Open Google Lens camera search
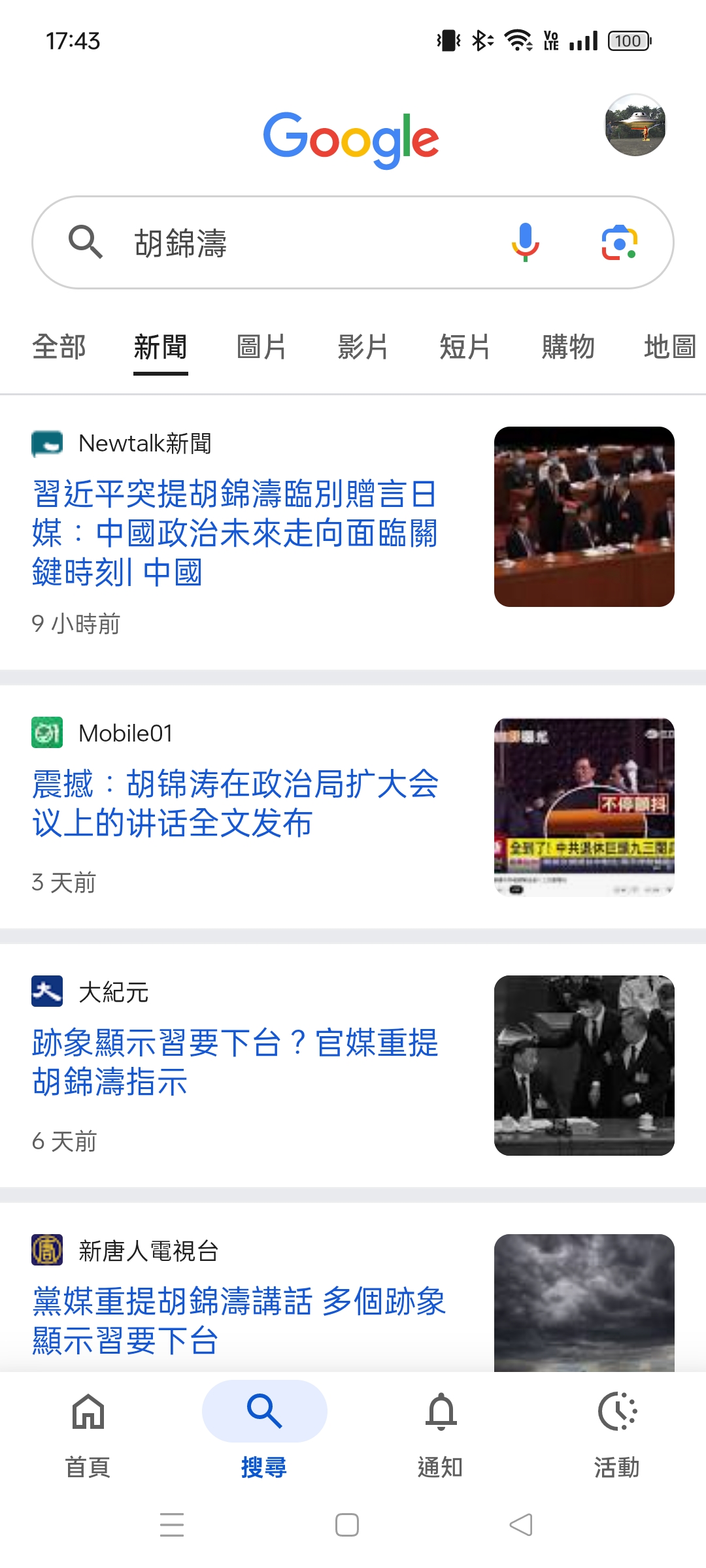 (x=619, y=242)
